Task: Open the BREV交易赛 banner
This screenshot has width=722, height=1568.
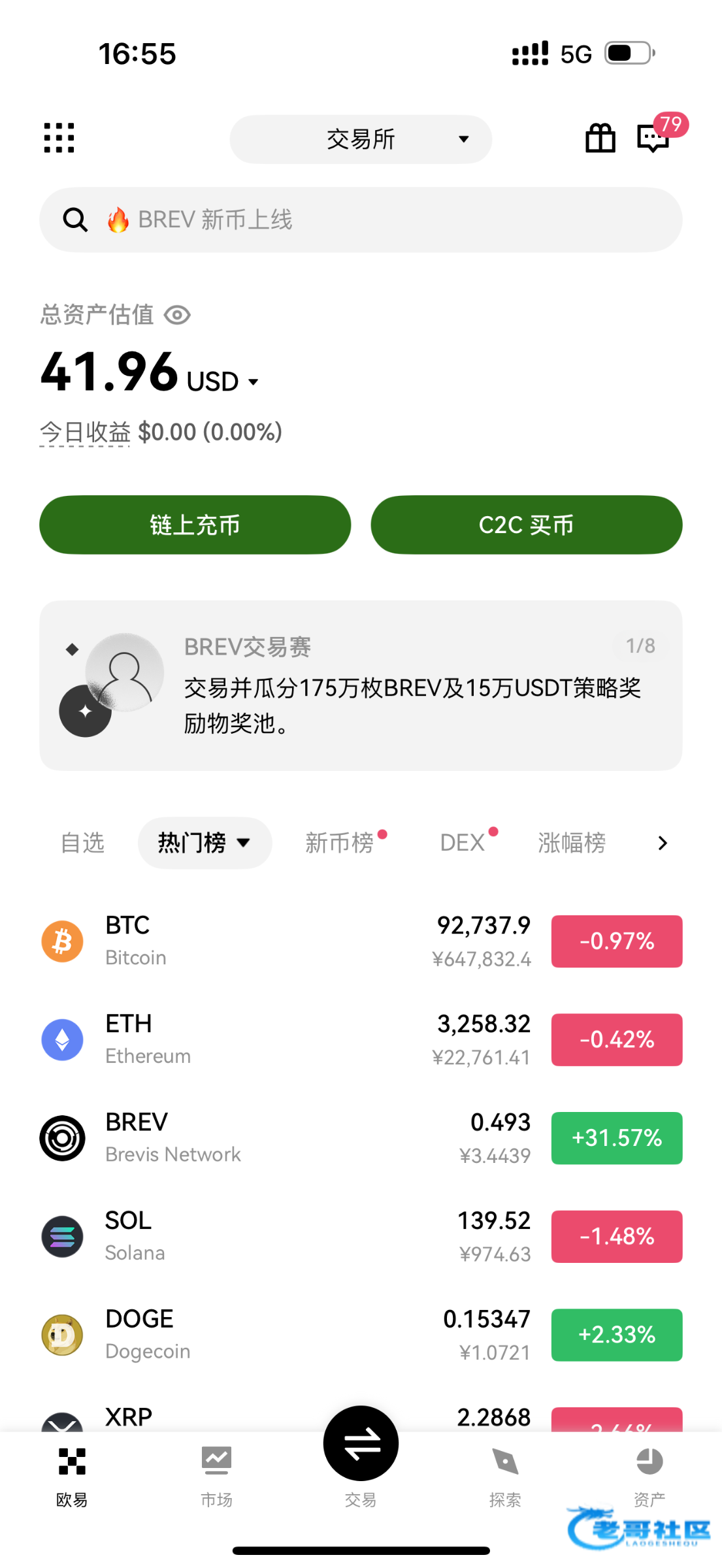Action: pyautogui.click(x=361, y=685)
